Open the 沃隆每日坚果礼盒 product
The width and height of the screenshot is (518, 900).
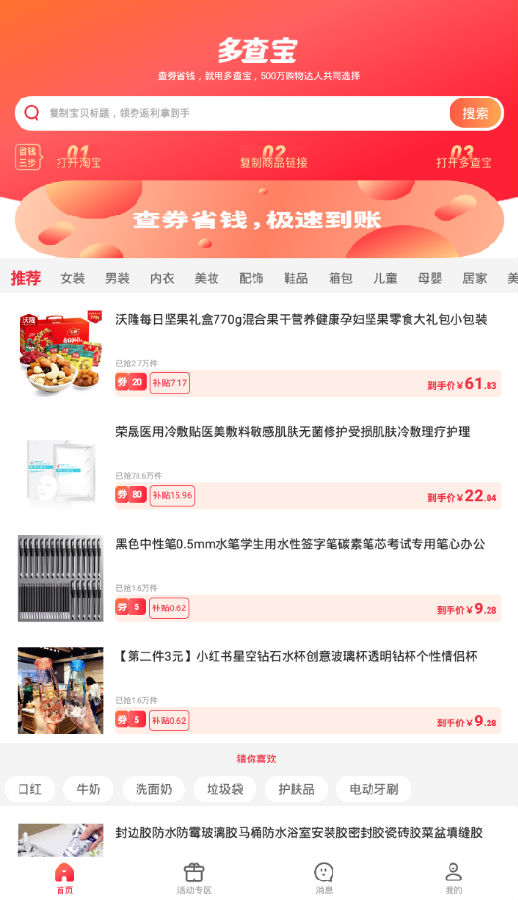tap(259, 352)
